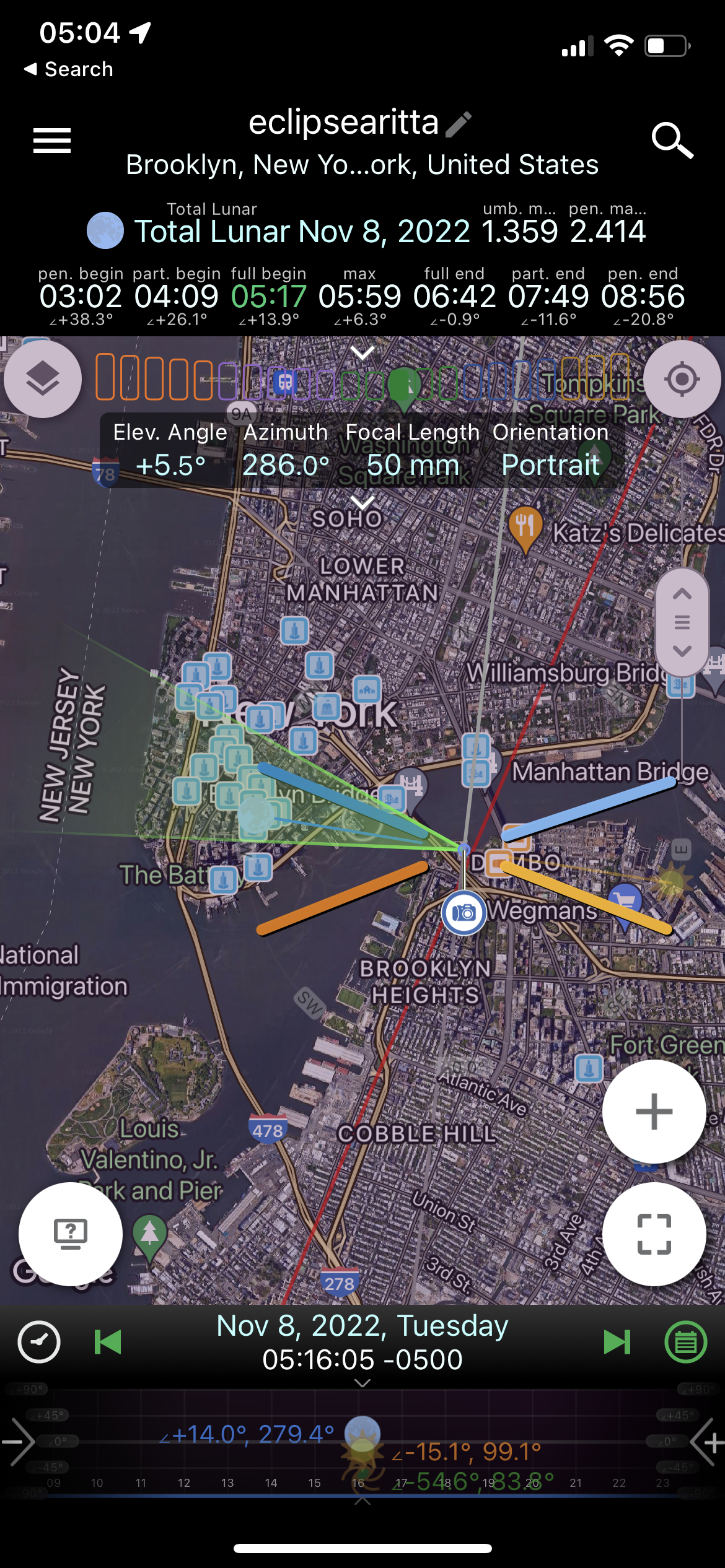Tap the plus floating button
725x1568 pixels.
[654, 1112]
